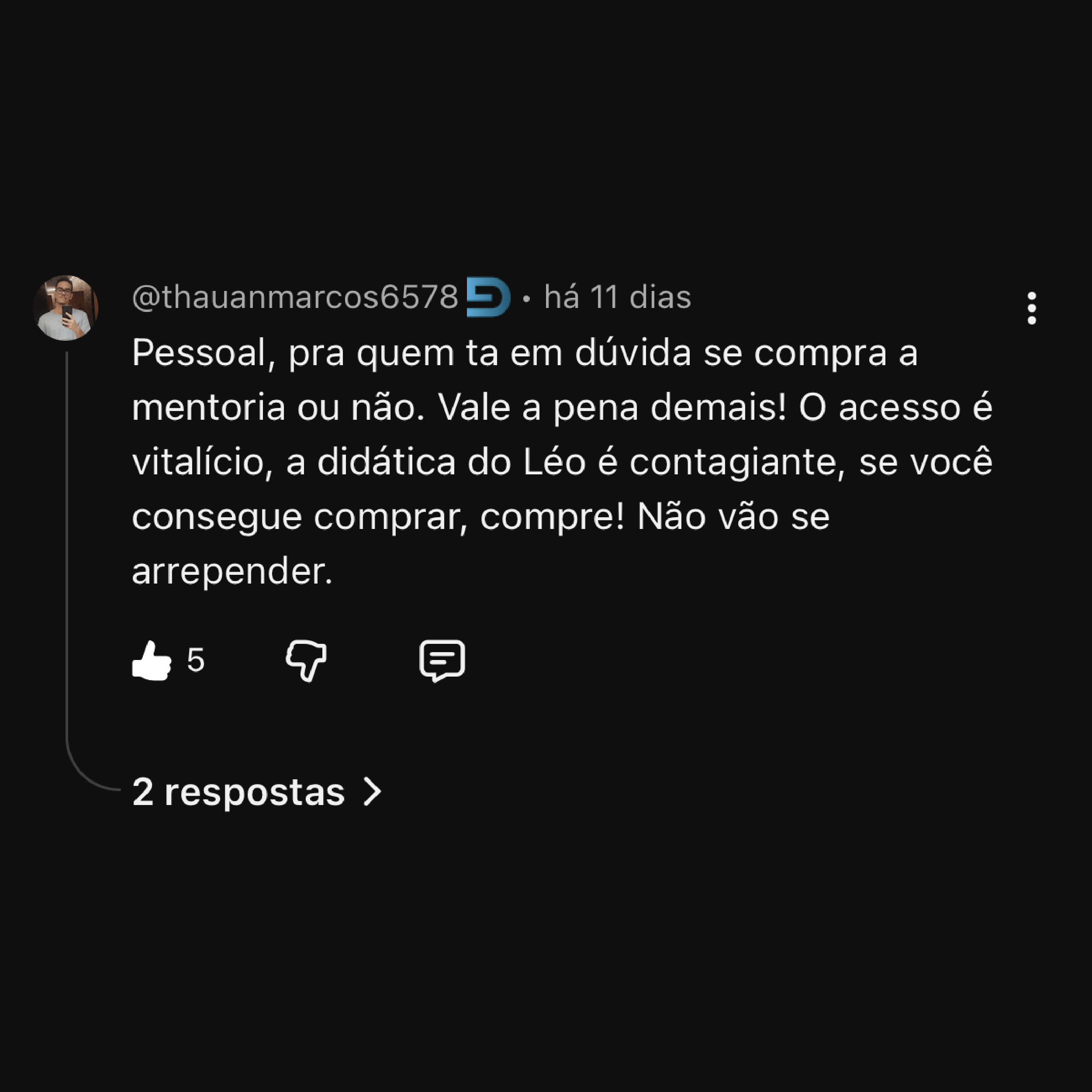Dislike the comment about the mentoria

306,660
